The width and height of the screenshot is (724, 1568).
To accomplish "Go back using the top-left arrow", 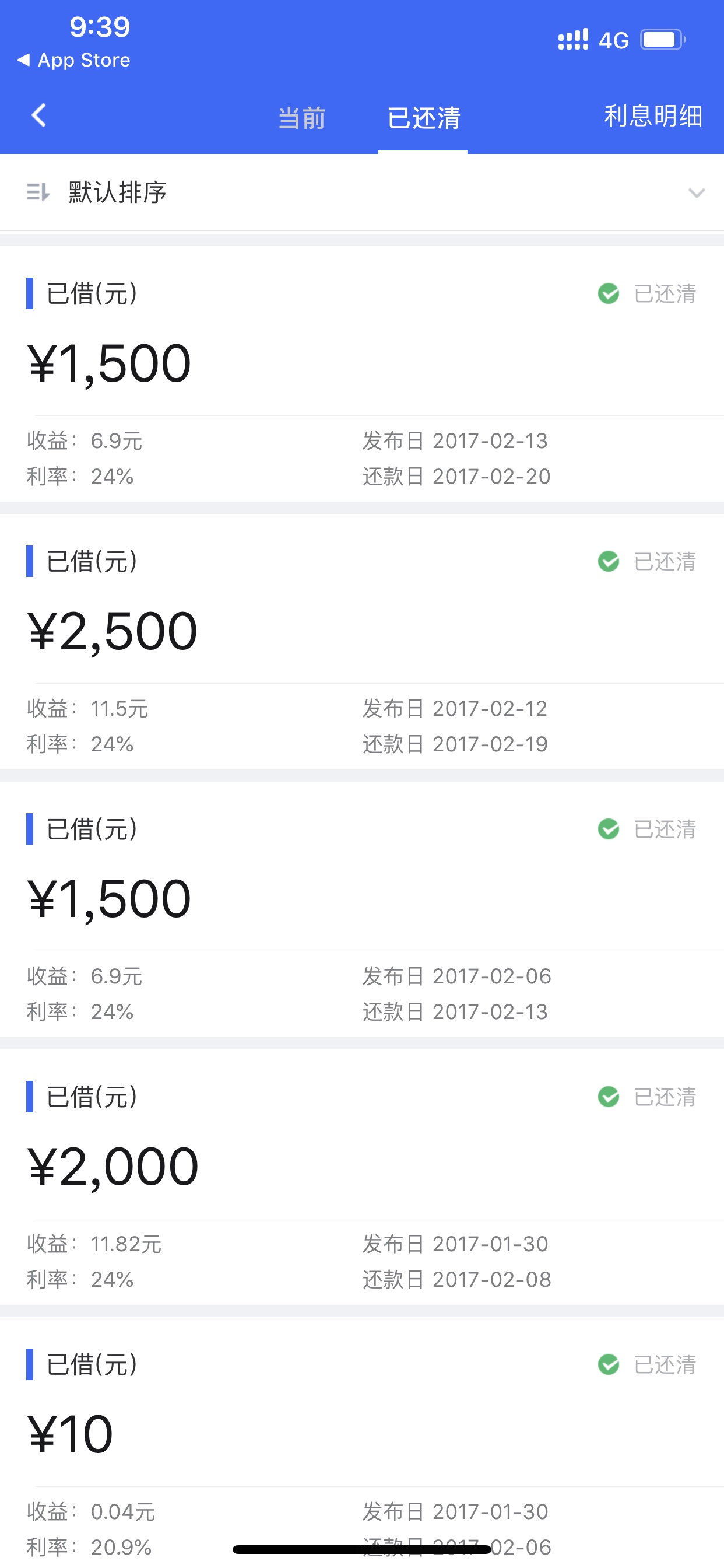I will click(38, 115).
